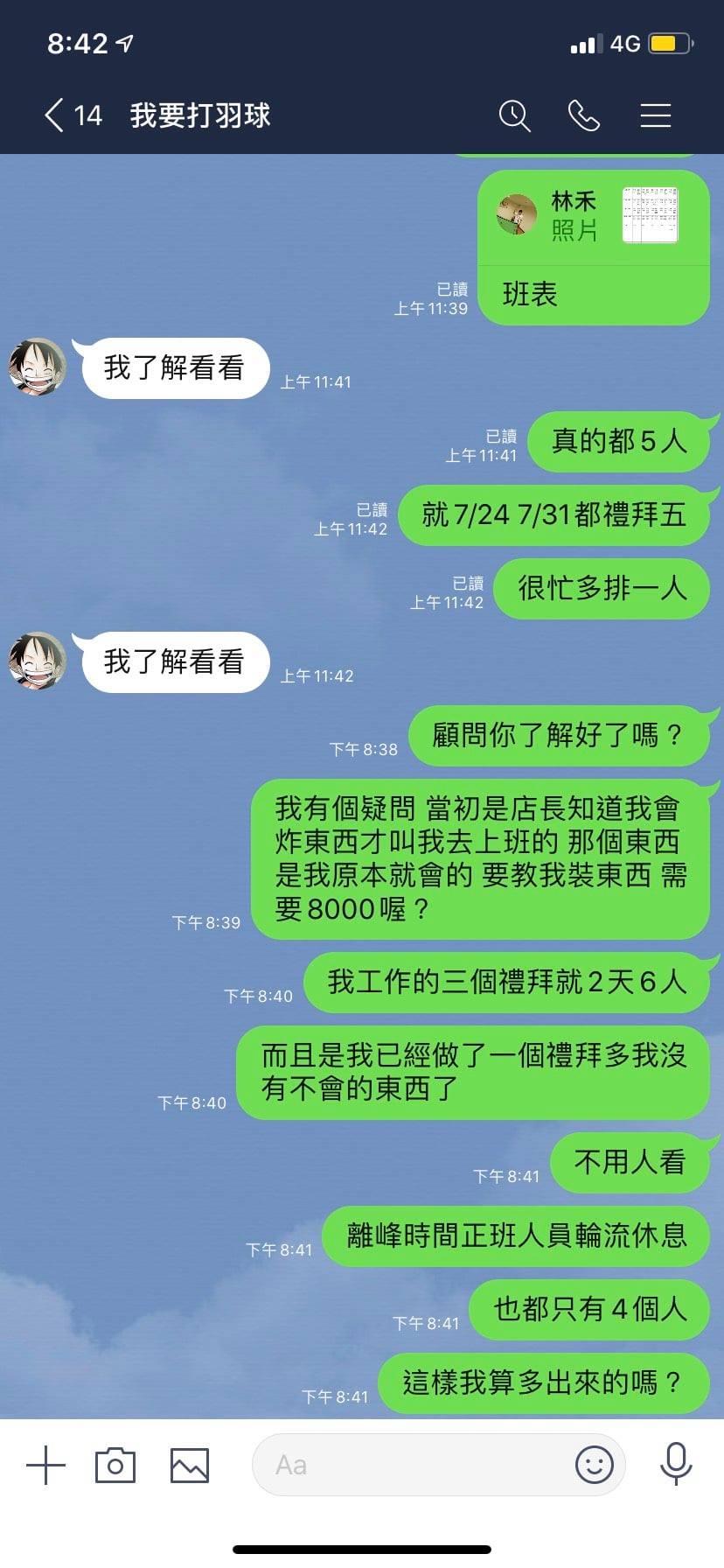Go back to the chat list
The height and width of the screenshot is (1568, 724).
point(54,115)
